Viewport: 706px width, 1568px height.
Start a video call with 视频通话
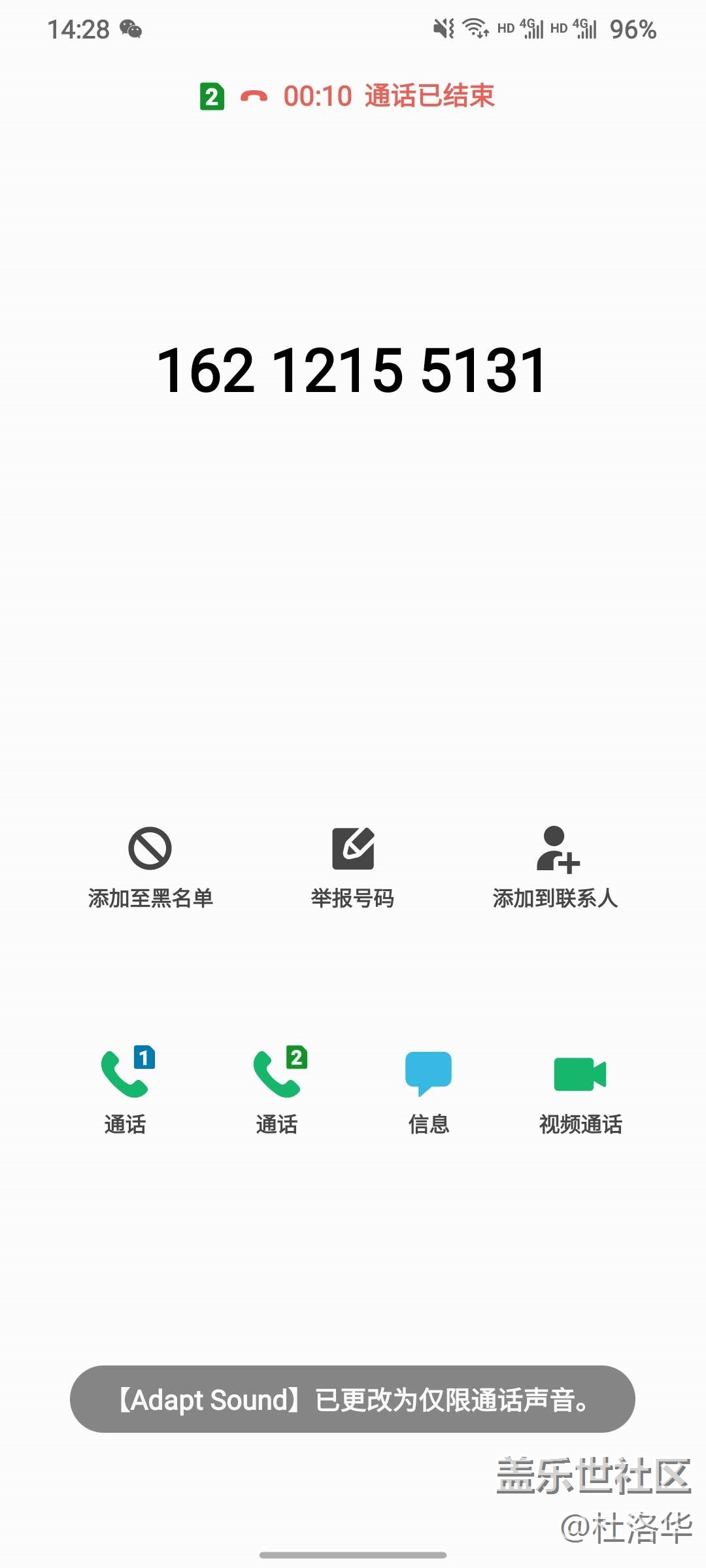point(580,1088)
